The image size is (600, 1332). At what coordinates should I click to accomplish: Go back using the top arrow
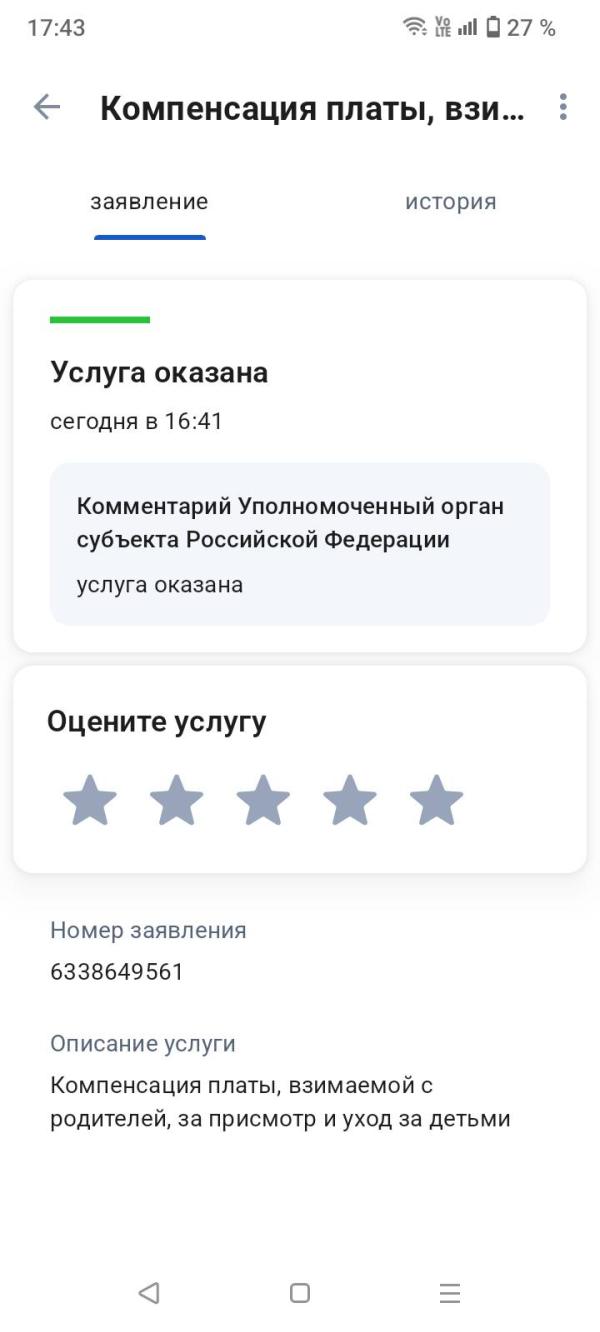click(x=47, y=107)
